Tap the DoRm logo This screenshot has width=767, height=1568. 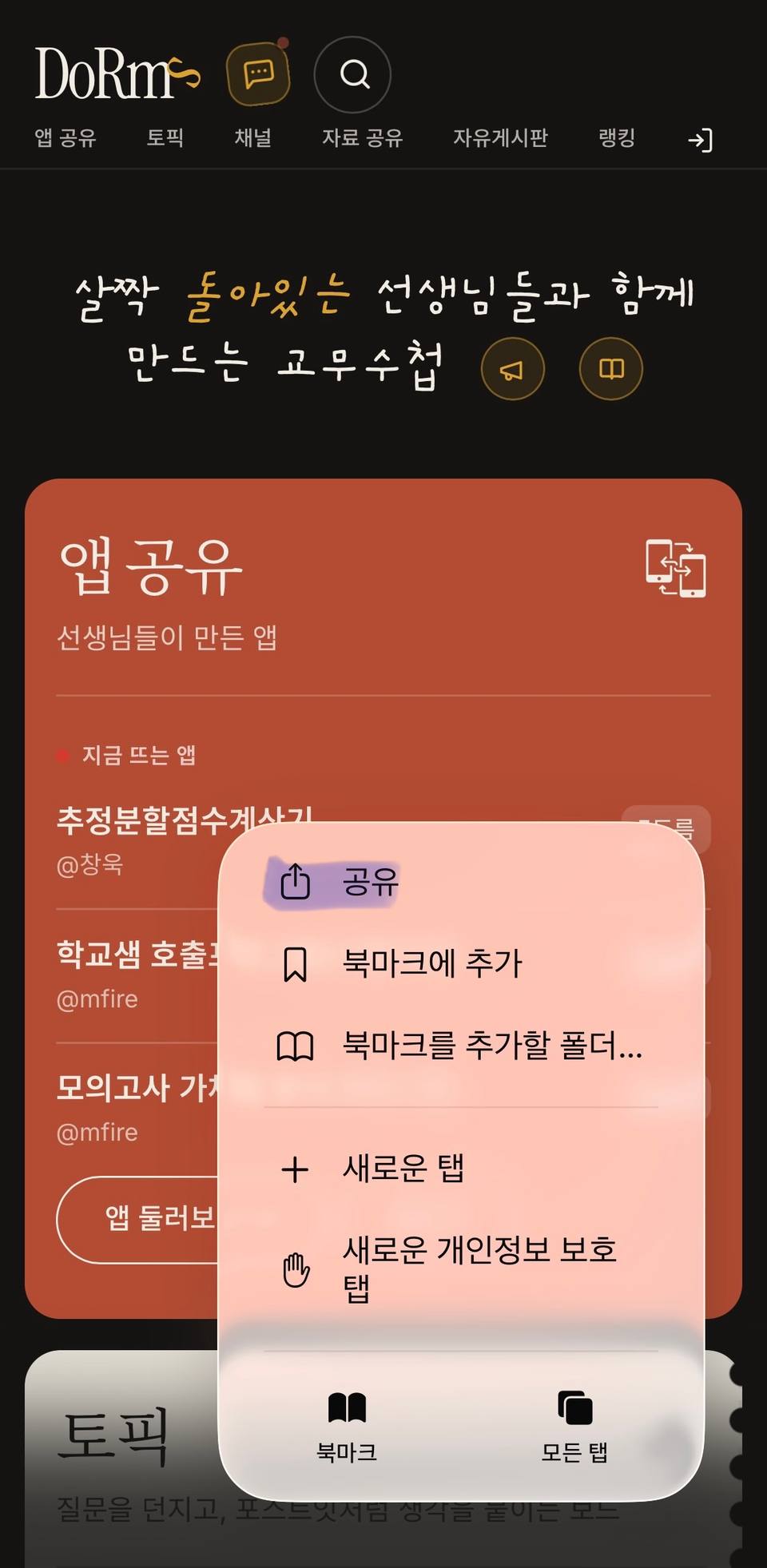tap(117, 73)
